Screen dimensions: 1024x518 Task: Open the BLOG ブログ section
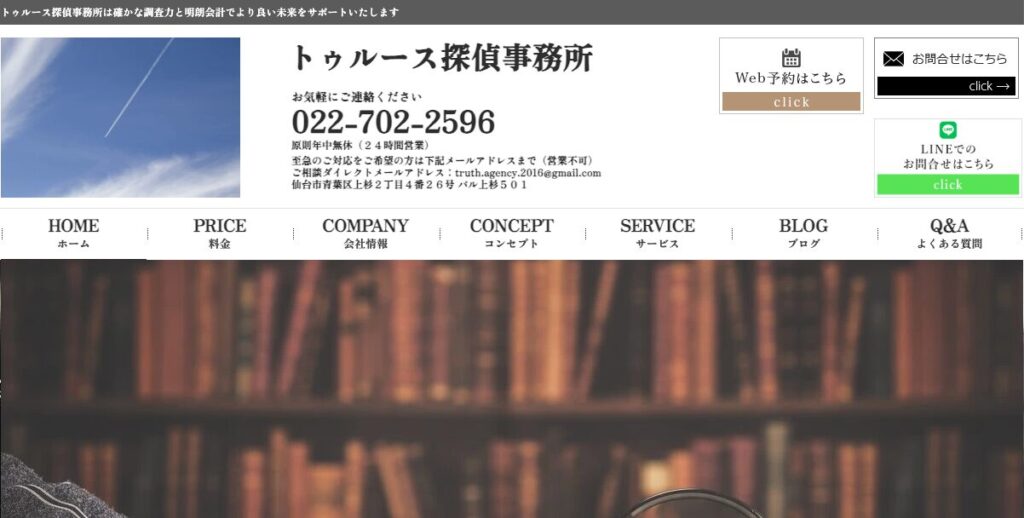coord(803,233)
